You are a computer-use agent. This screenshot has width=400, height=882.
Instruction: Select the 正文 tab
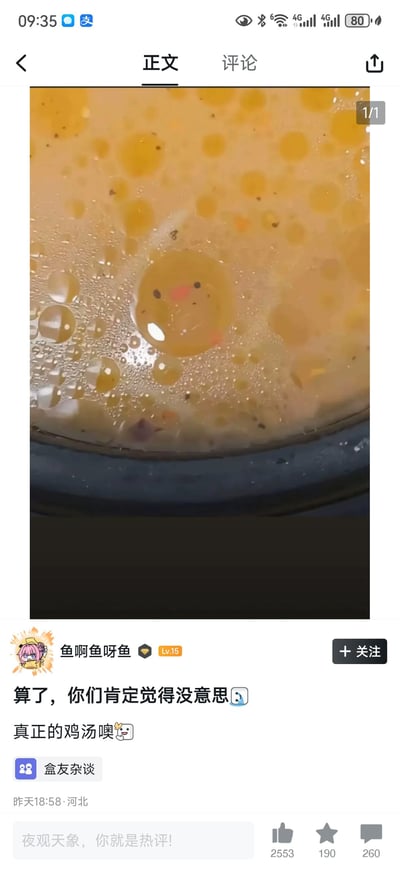coord(160,63)
